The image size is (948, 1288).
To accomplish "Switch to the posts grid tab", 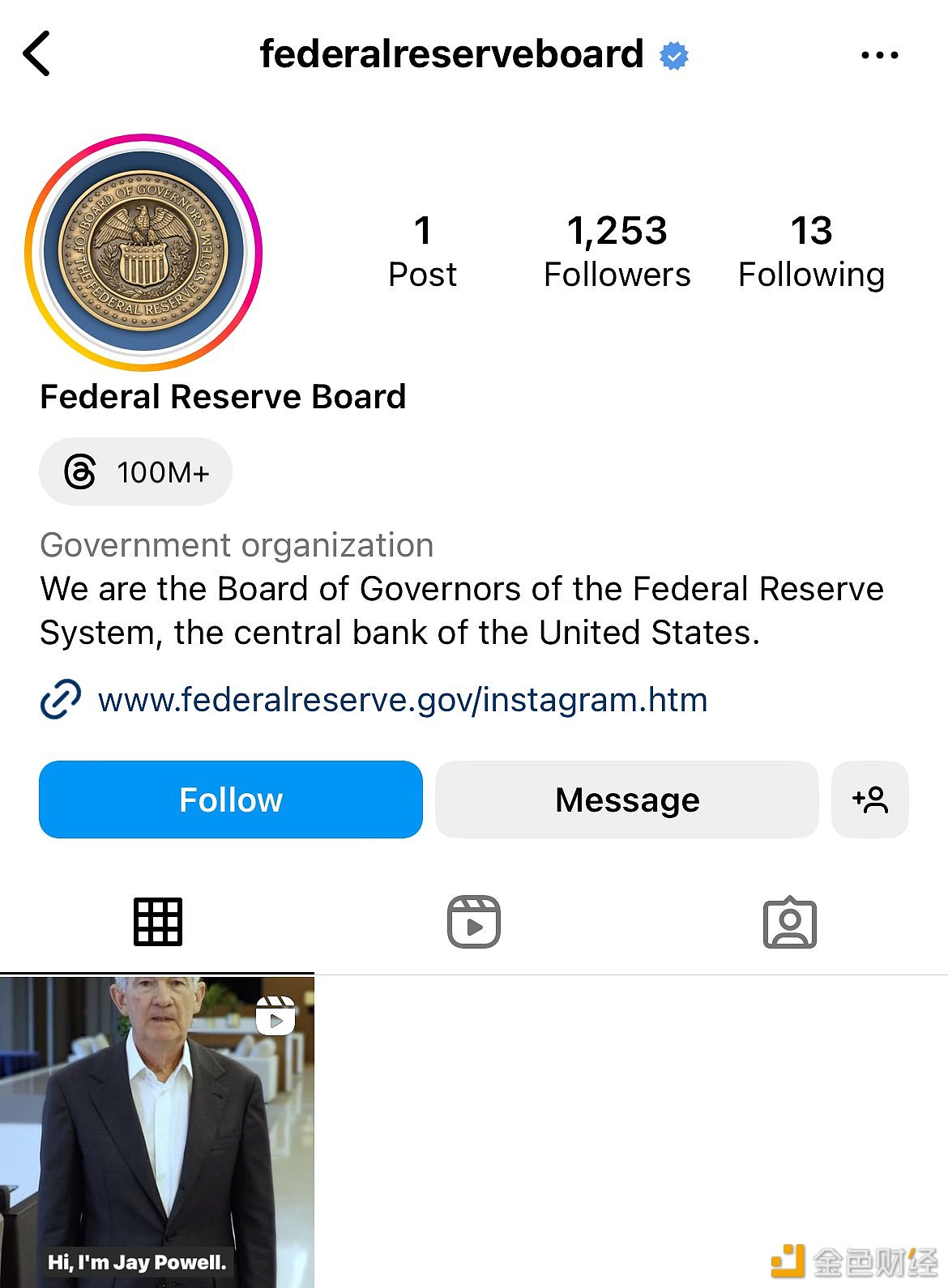I will 158,922.
